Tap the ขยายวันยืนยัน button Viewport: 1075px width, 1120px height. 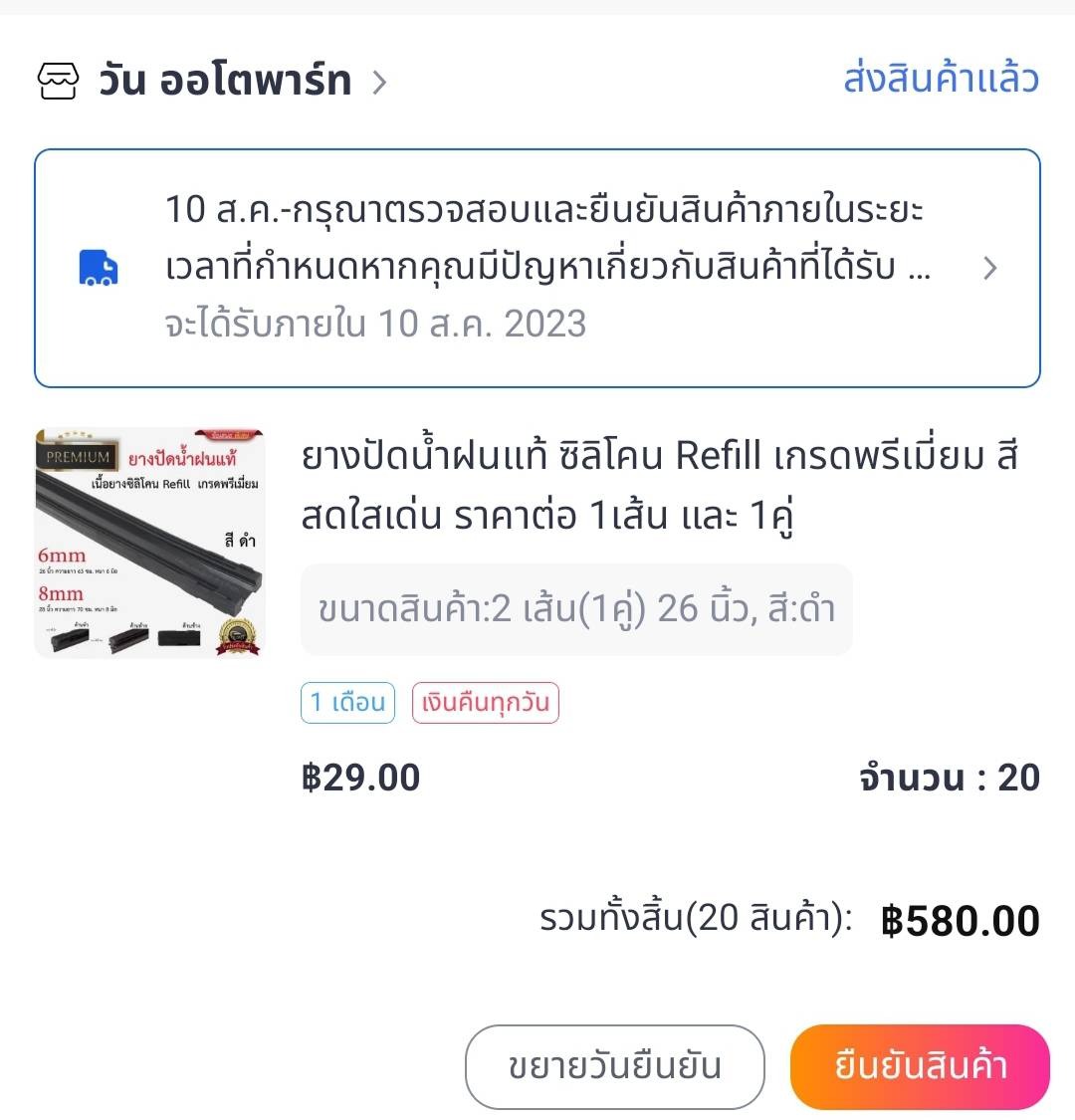614,1066
